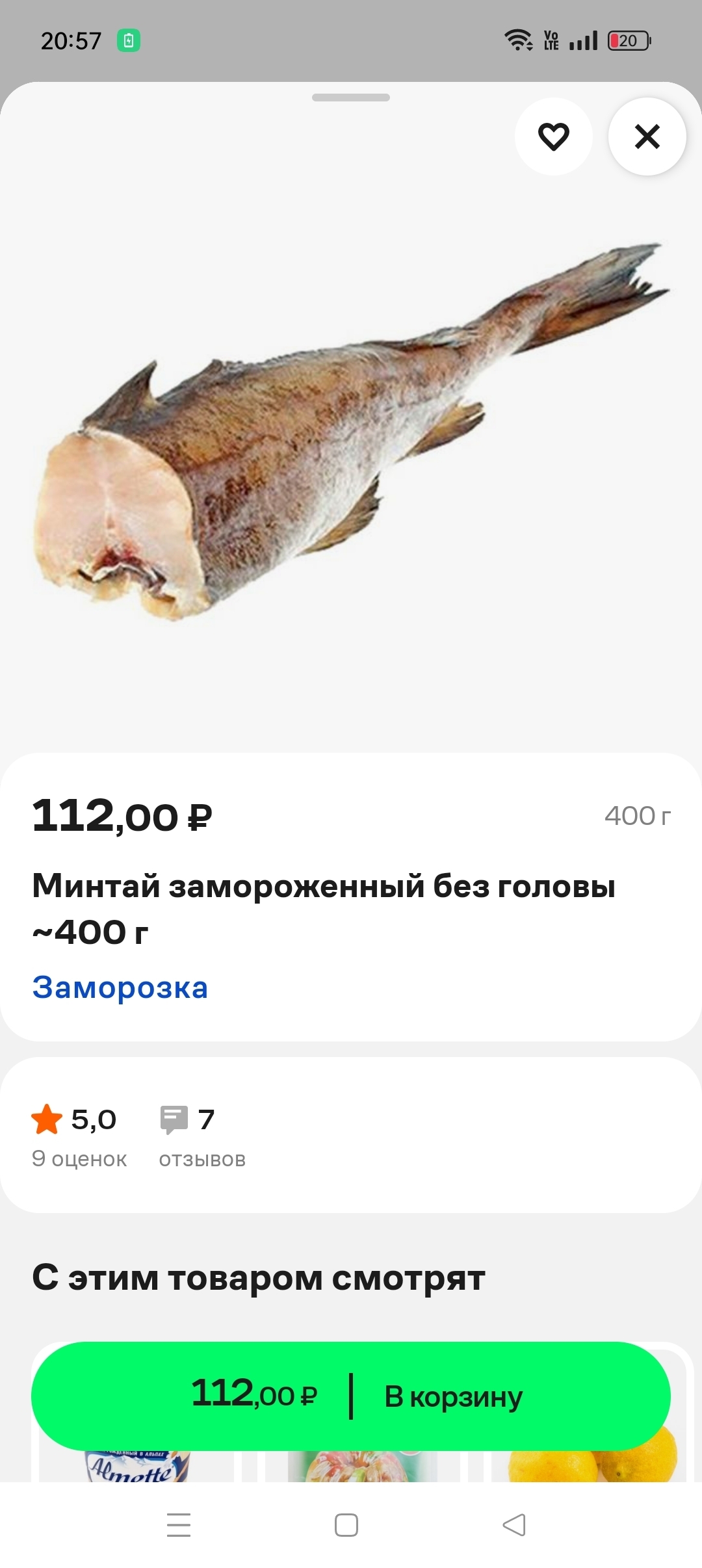
Task: Go to the phone's home screen
Action: click(x=346, y=1524)
